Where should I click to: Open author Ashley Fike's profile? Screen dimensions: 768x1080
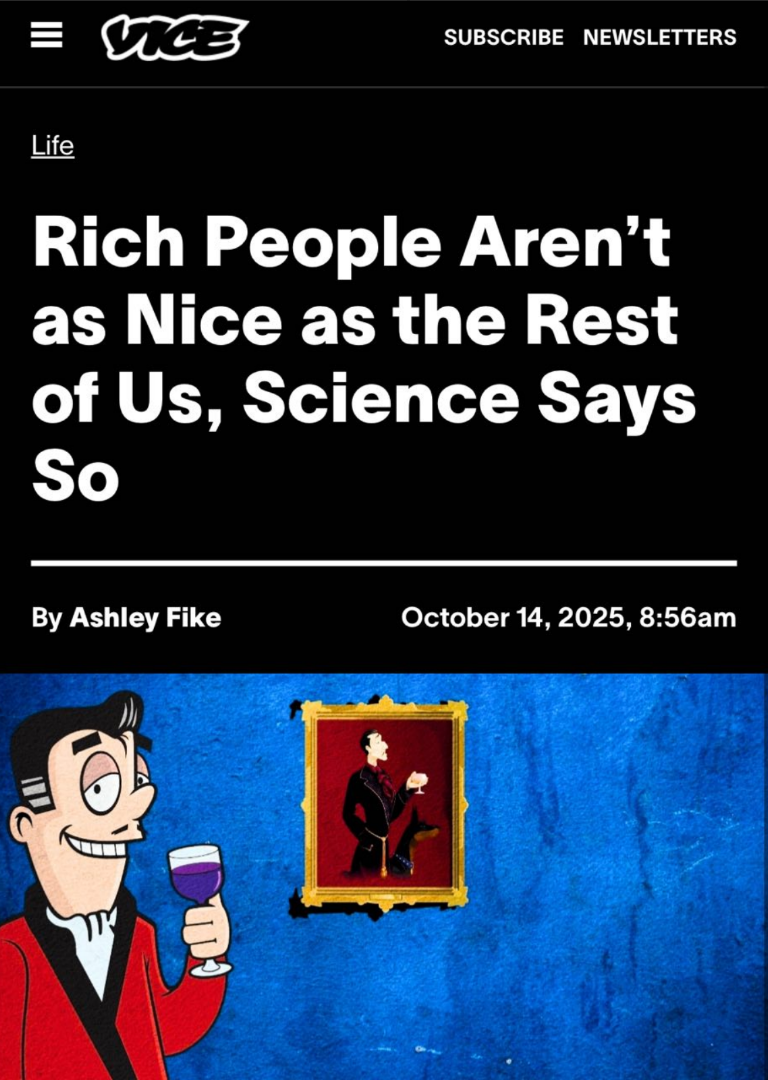pyautogui.click(x=144, y=618)
